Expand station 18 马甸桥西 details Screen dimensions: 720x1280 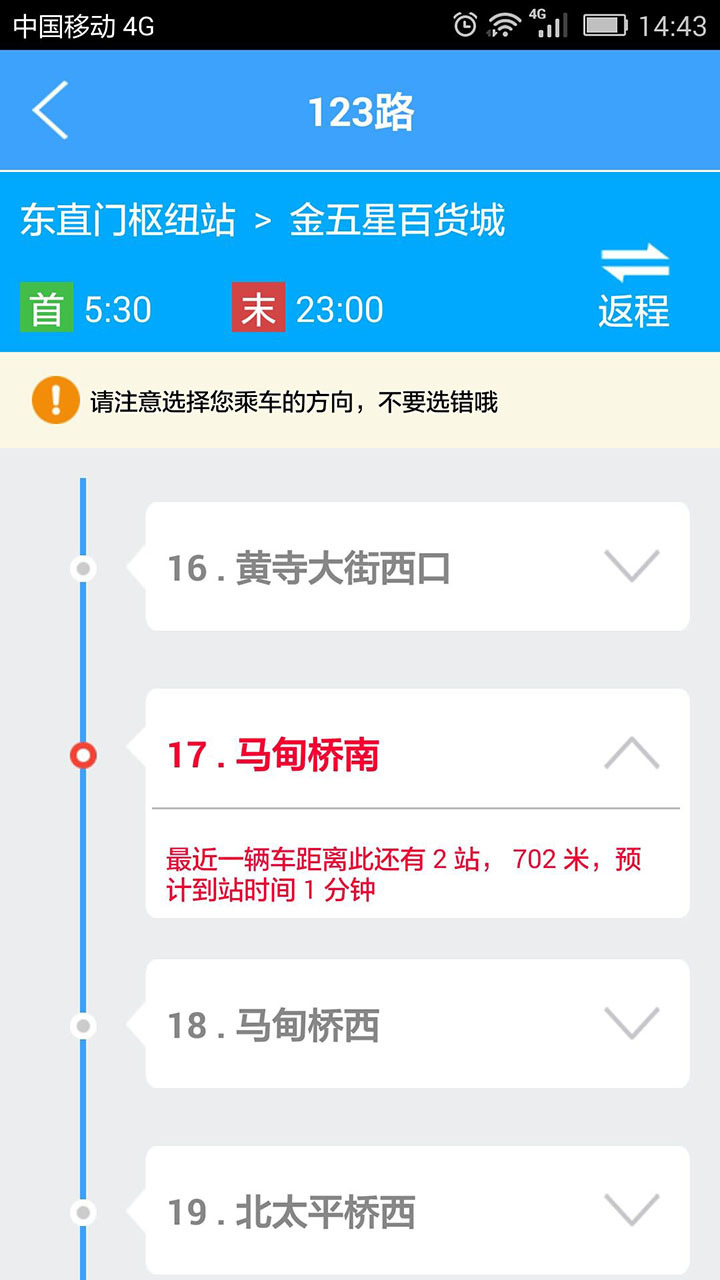pyautogui.click(x=630, y=1024)
